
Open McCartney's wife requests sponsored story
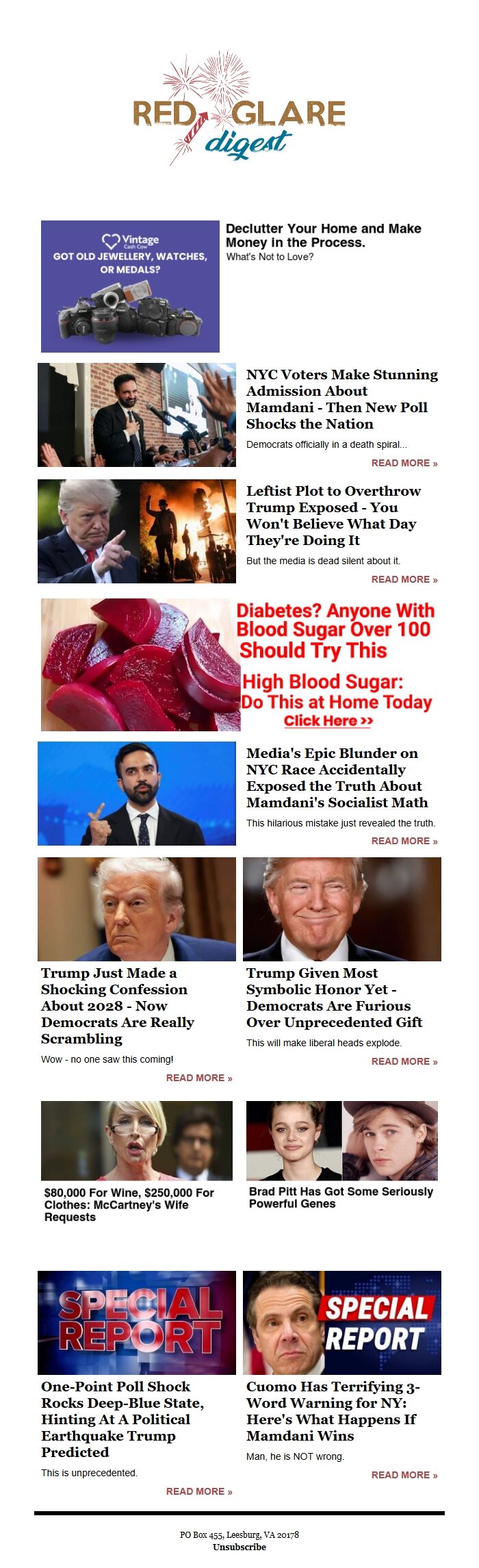(129, 1204)
